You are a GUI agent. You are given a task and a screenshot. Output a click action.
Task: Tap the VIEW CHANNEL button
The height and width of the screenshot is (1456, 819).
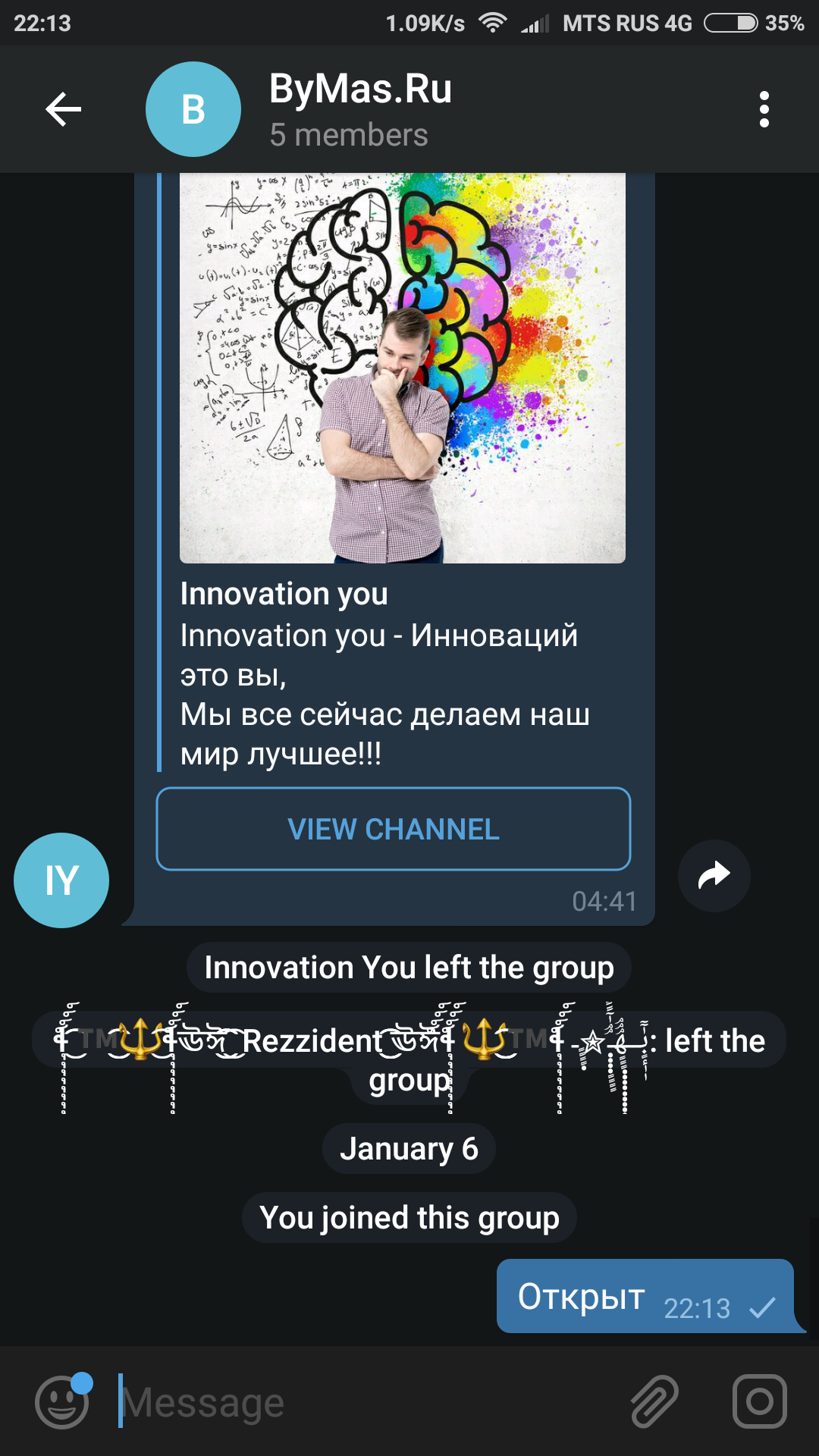393,829
